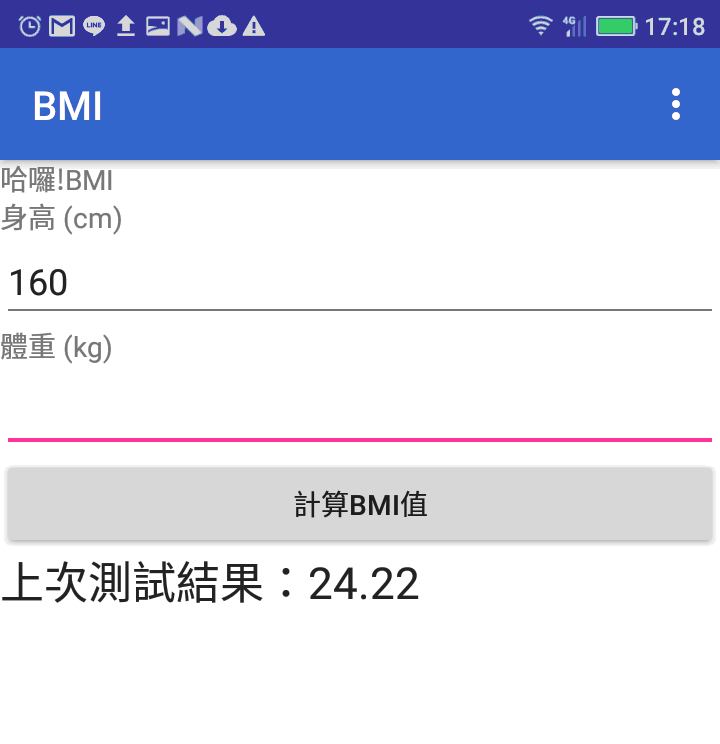Tap the height field showing 160

[x=360, y=283]
